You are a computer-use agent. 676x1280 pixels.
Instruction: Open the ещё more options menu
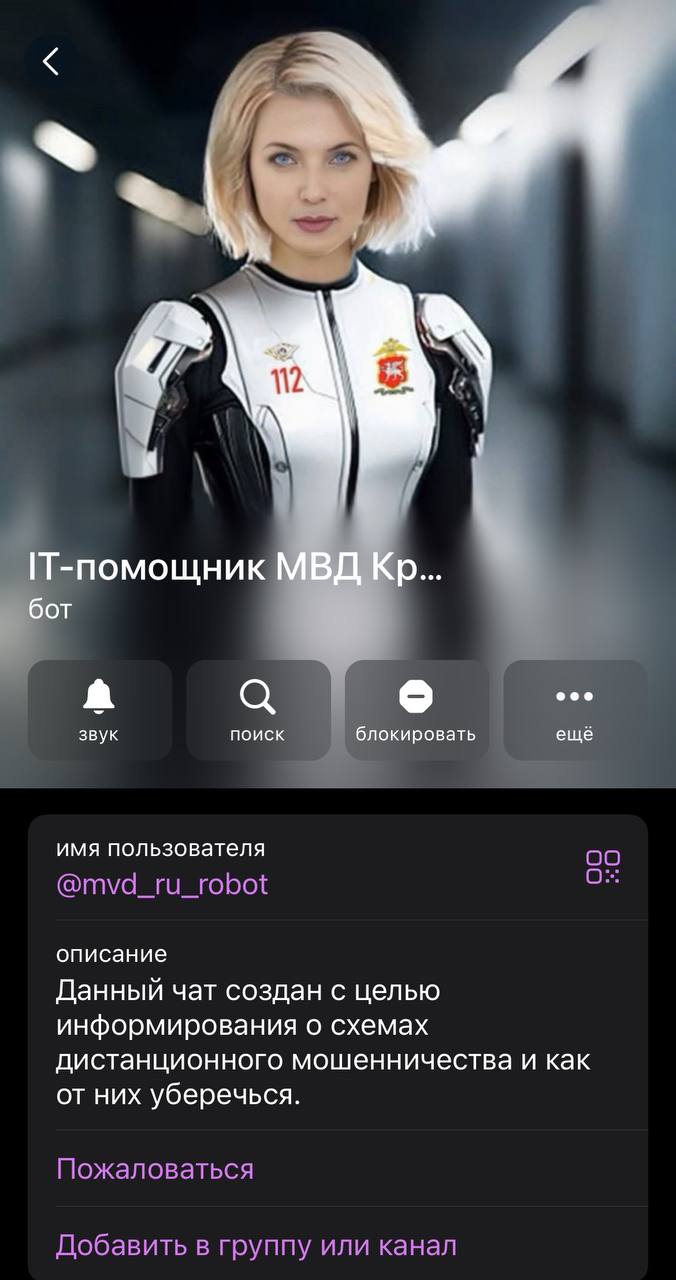(575, 710)
